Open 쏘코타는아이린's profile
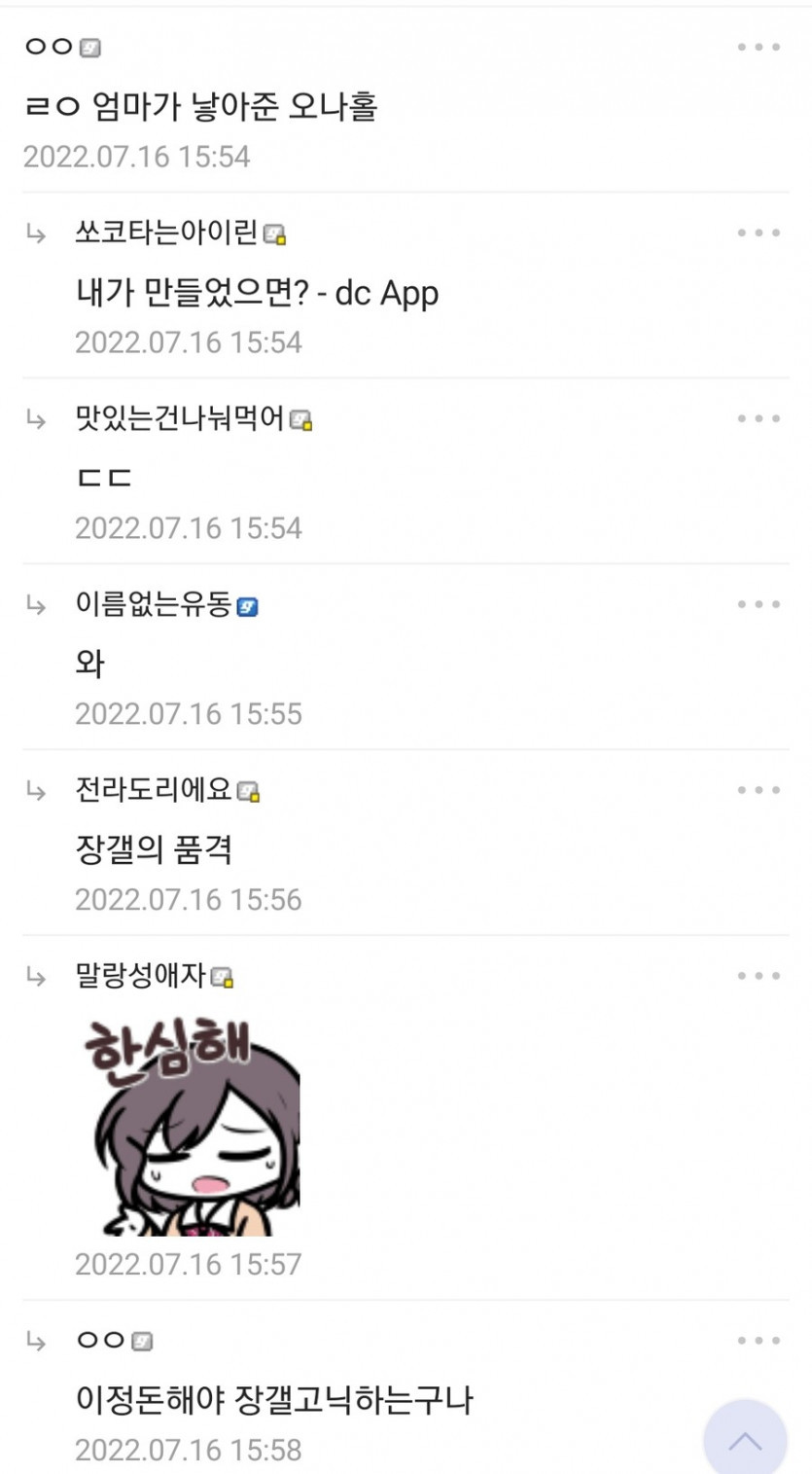 coord(167,234)
